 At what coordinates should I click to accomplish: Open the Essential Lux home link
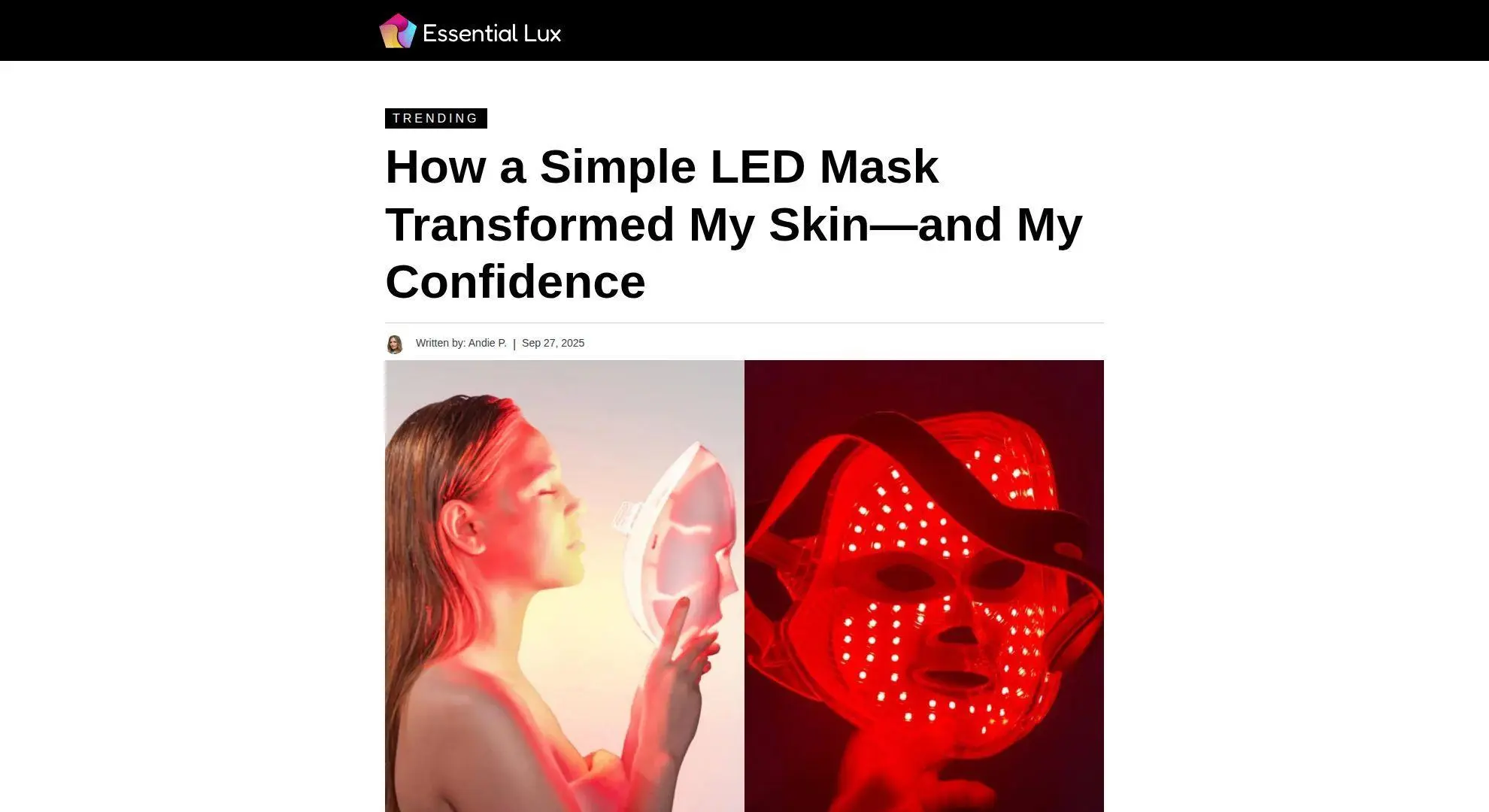(470, 32)
